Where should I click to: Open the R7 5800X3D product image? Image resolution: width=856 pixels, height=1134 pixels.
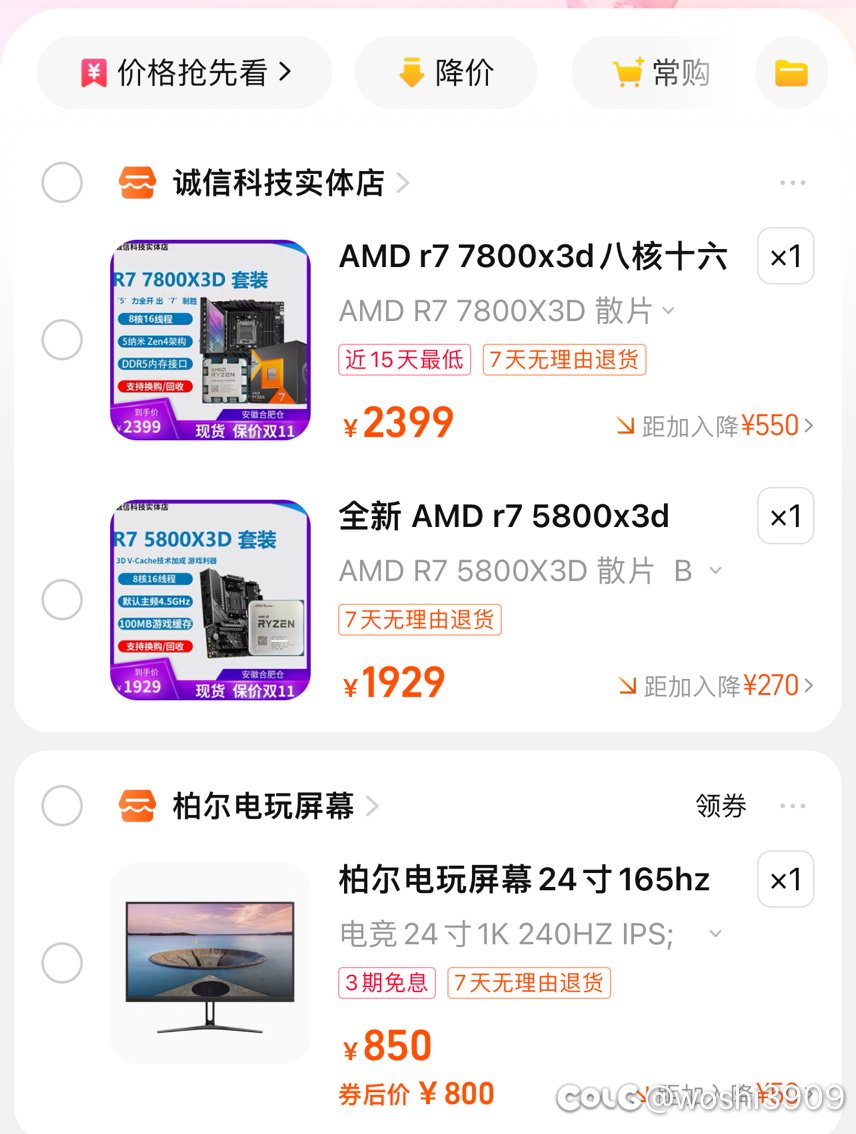pos(210,600)
